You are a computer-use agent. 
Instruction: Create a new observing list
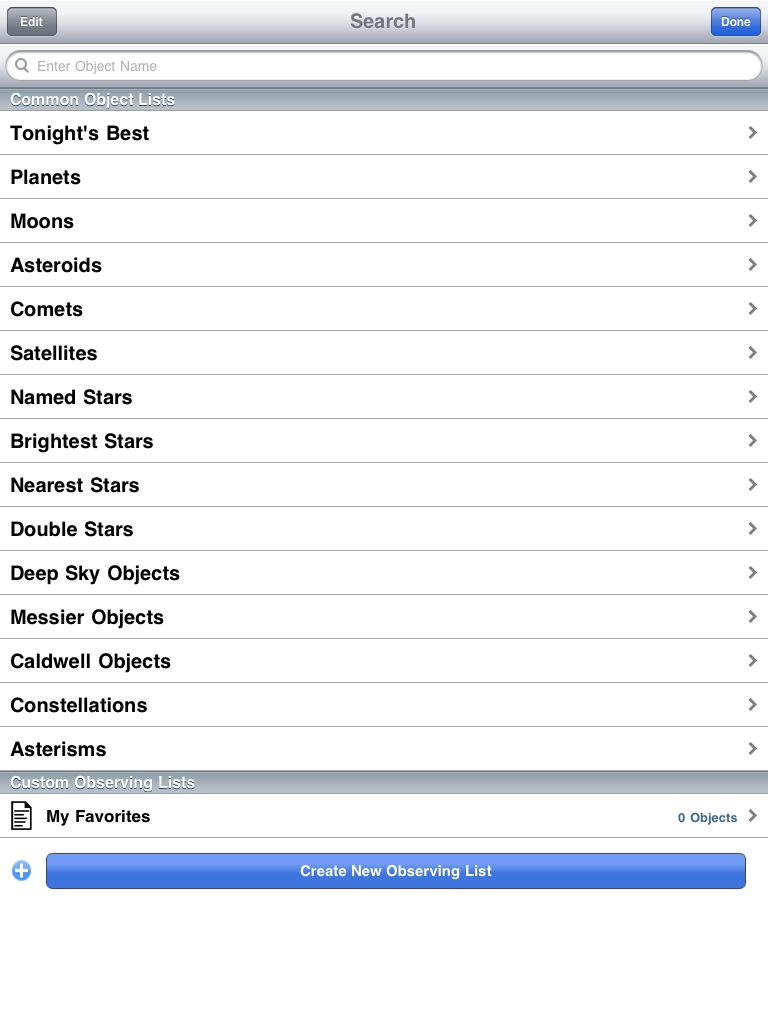395,871
